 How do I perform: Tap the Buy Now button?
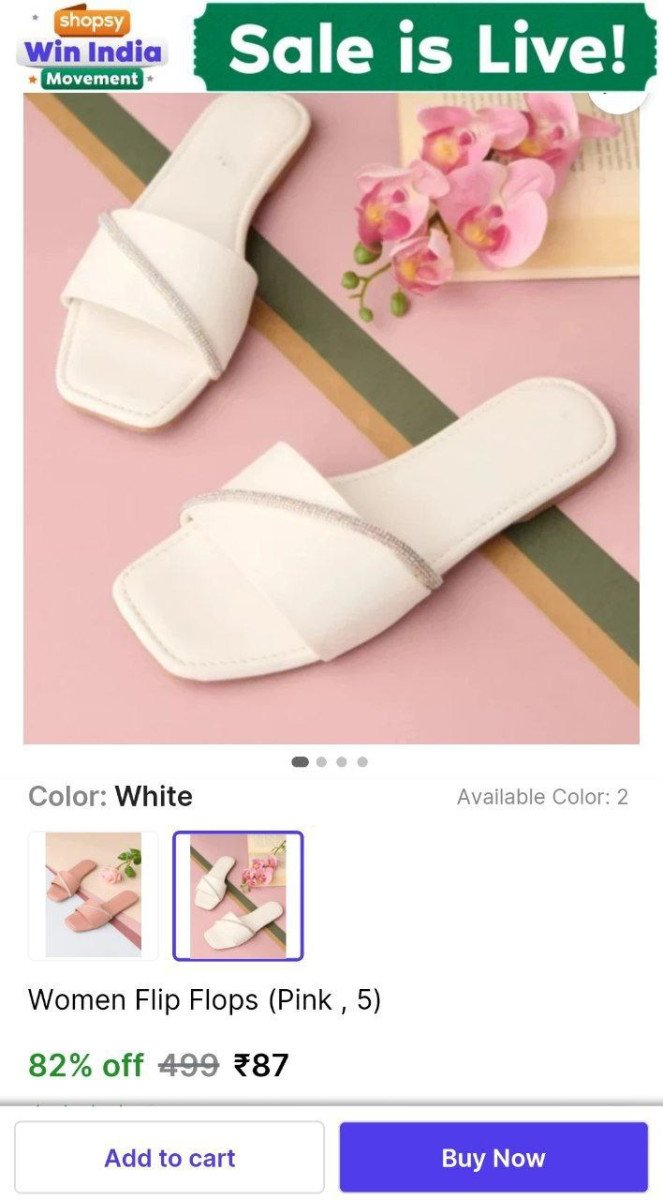click(493, 1158)
